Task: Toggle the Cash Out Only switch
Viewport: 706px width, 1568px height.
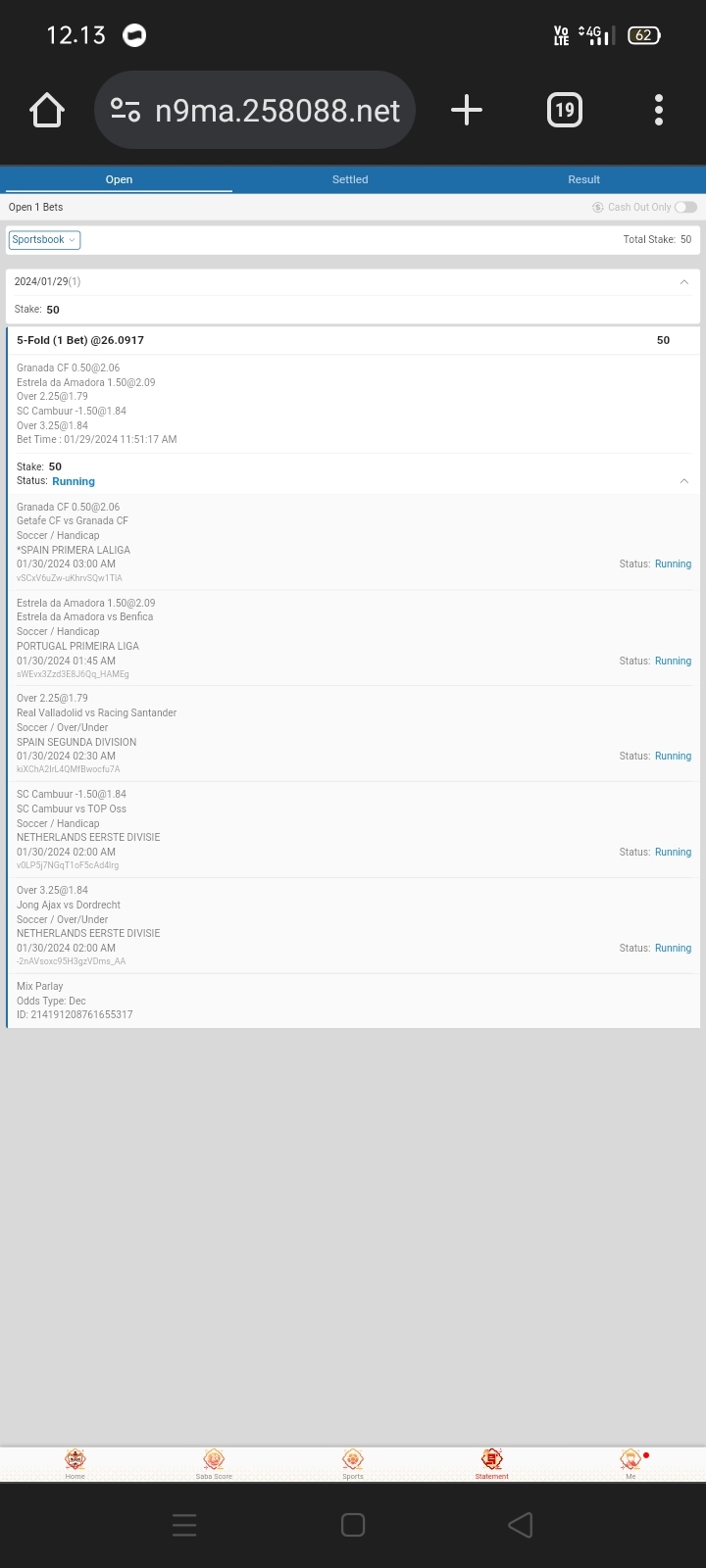Action: point(685,207)
